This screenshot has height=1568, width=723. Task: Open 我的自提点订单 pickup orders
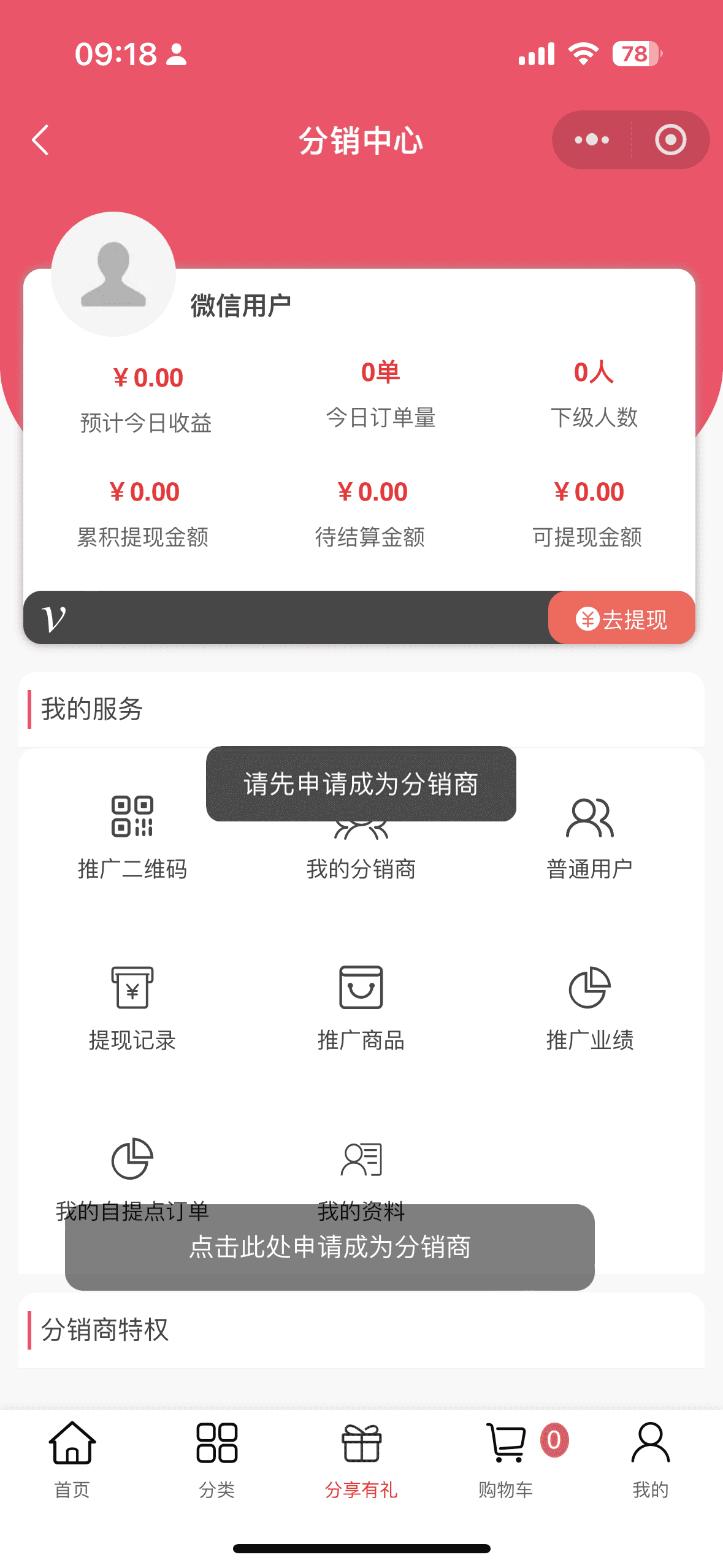132,1179
